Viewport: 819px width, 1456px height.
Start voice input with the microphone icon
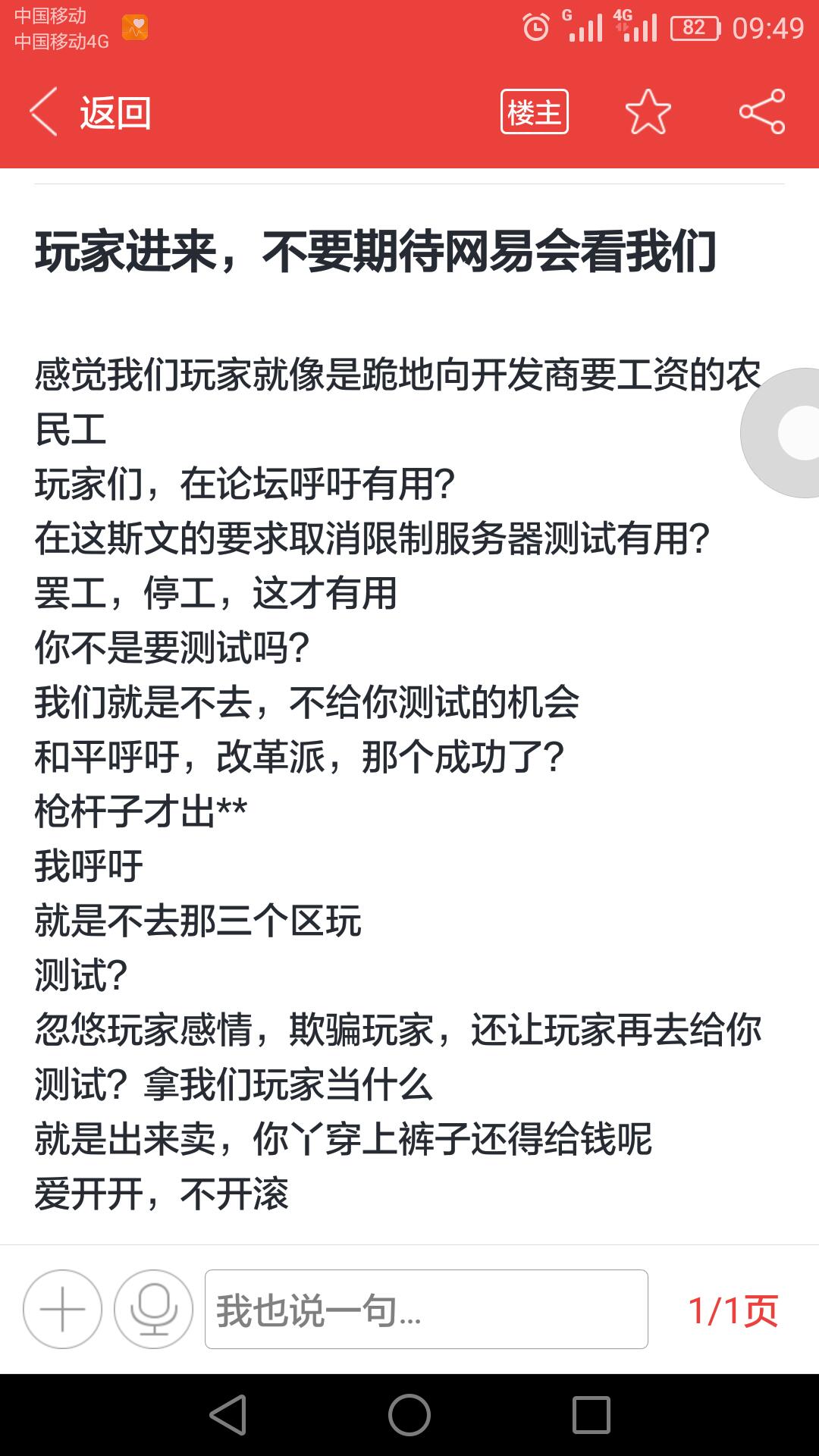(x=153, y=1309)
